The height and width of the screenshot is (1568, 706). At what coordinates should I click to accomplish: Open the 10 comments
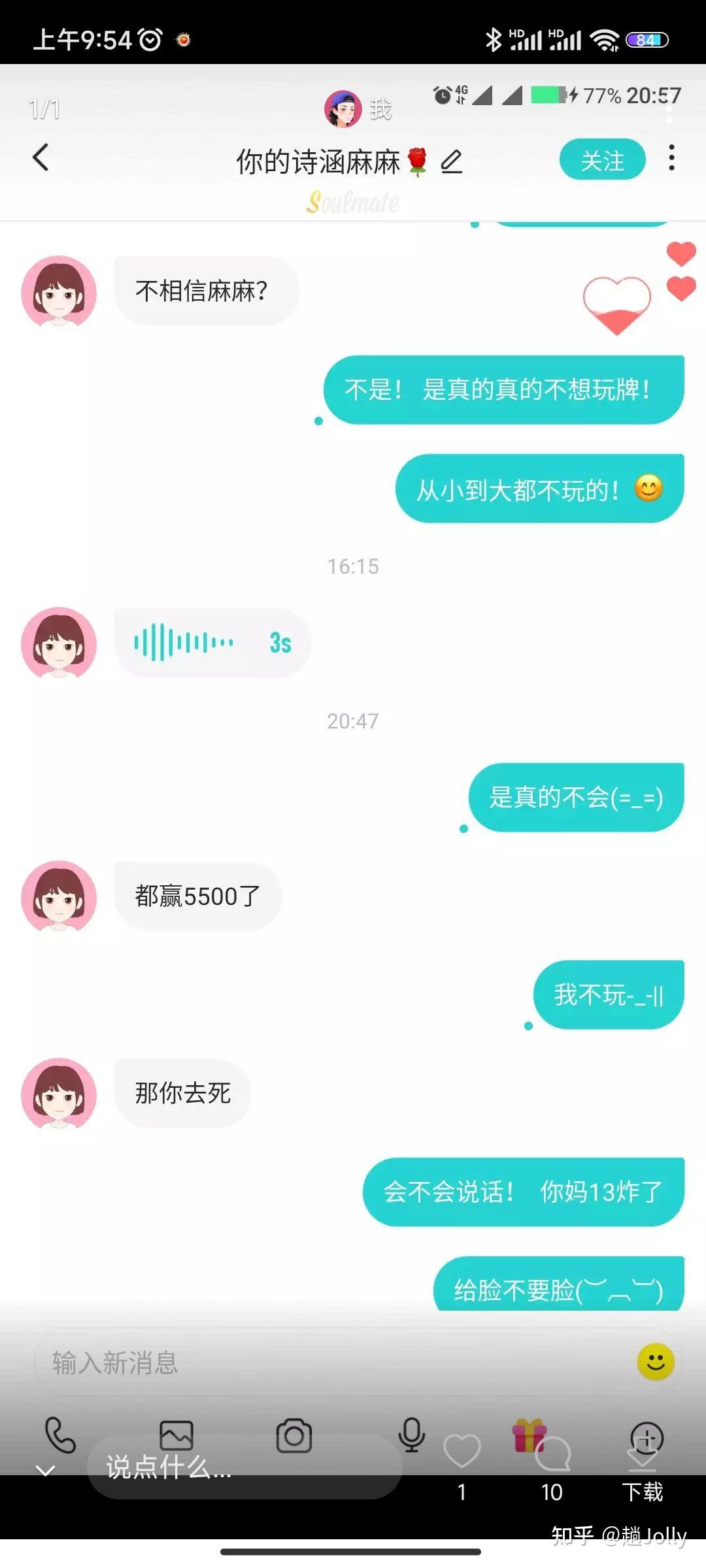click(552, 1456)
